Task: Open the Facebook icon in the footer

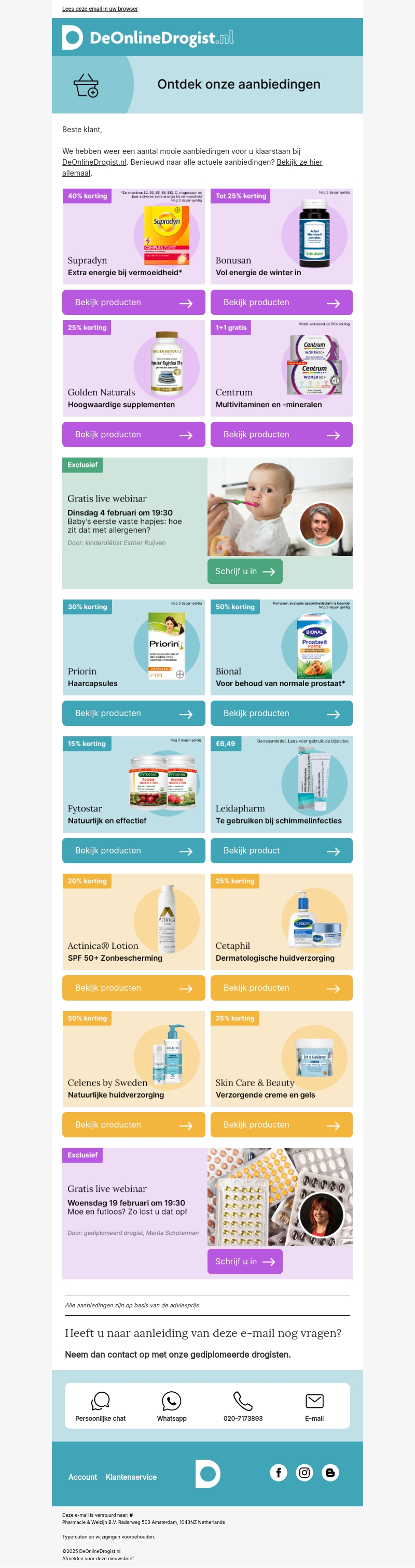Action: coord(279,1473)
